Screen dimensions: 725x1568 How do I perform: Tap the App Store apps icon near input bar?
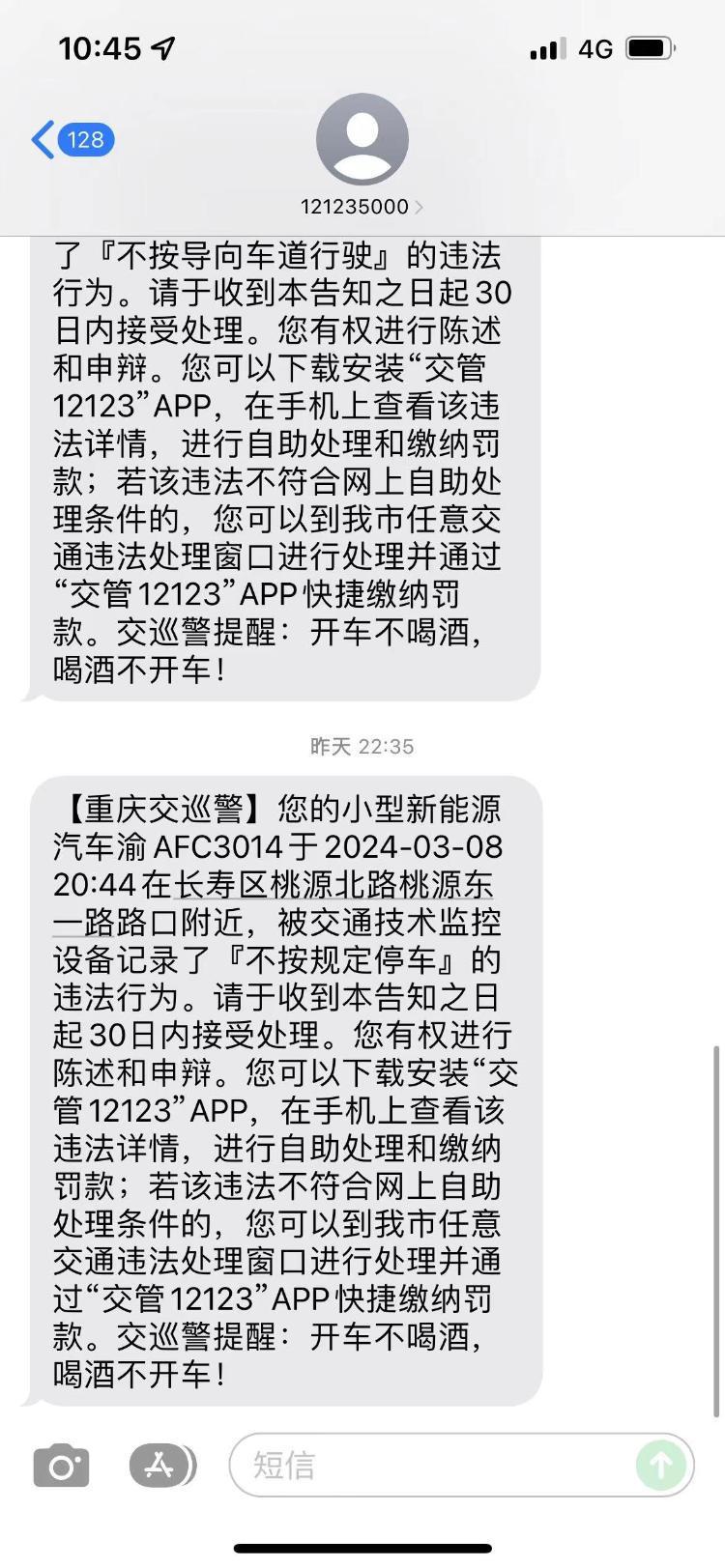click(160, 1466)
